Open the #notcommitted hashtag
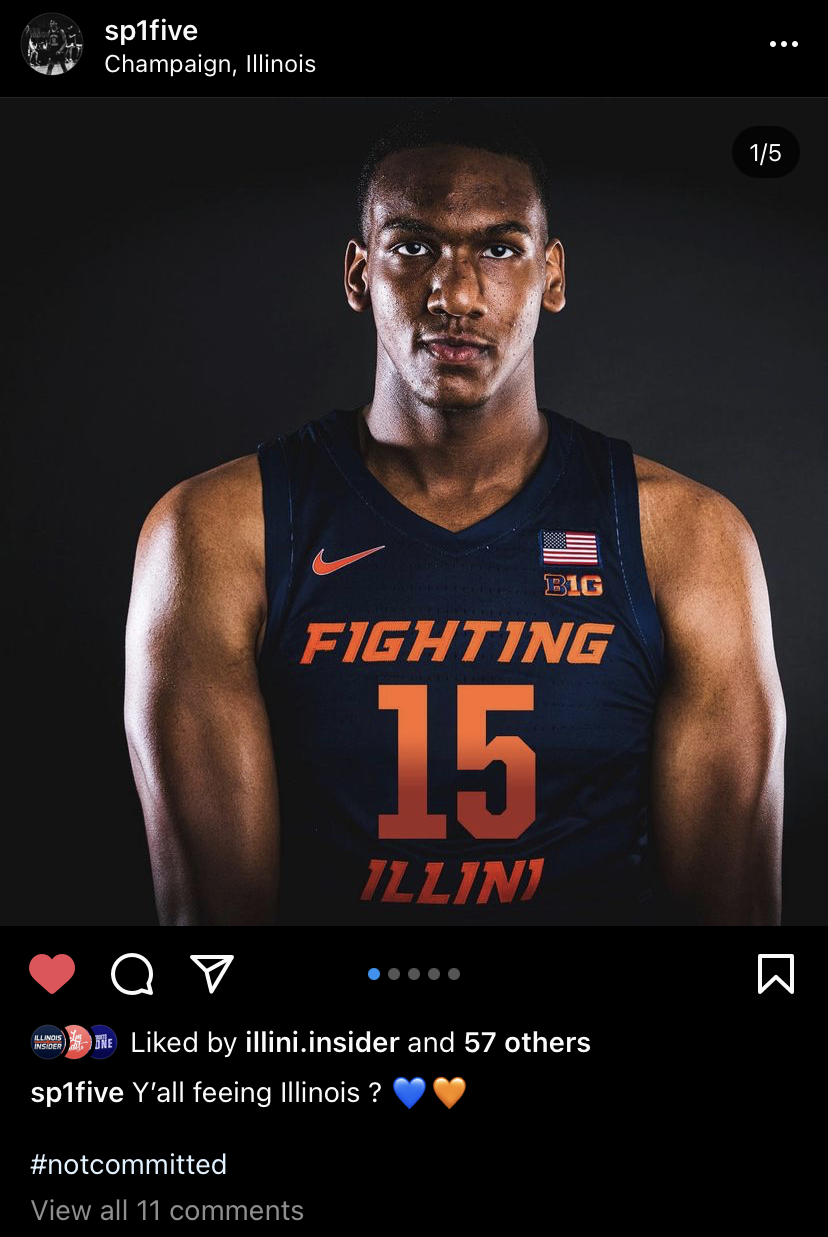 (x=129, y=1164)
